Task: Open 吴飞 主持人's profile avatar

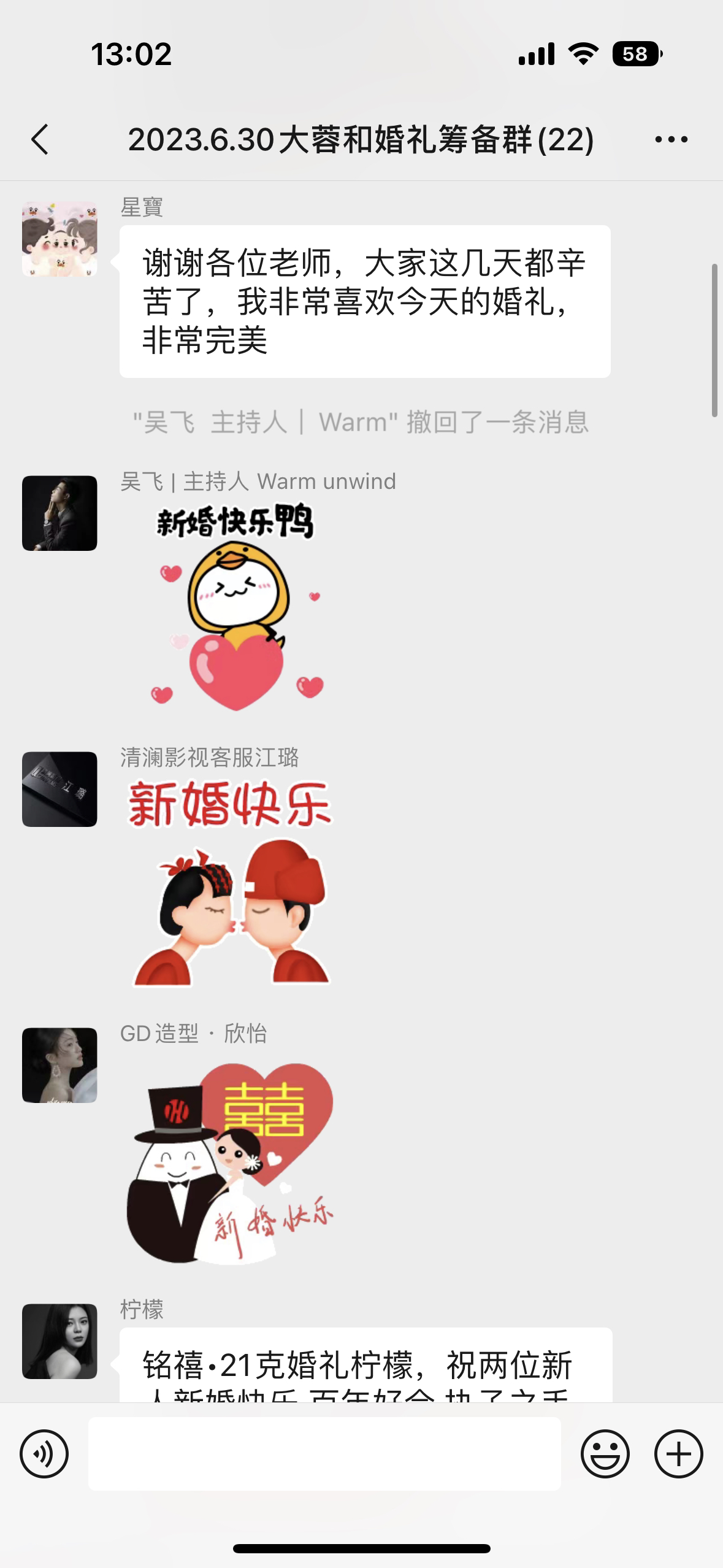Action: pos(59,513)
